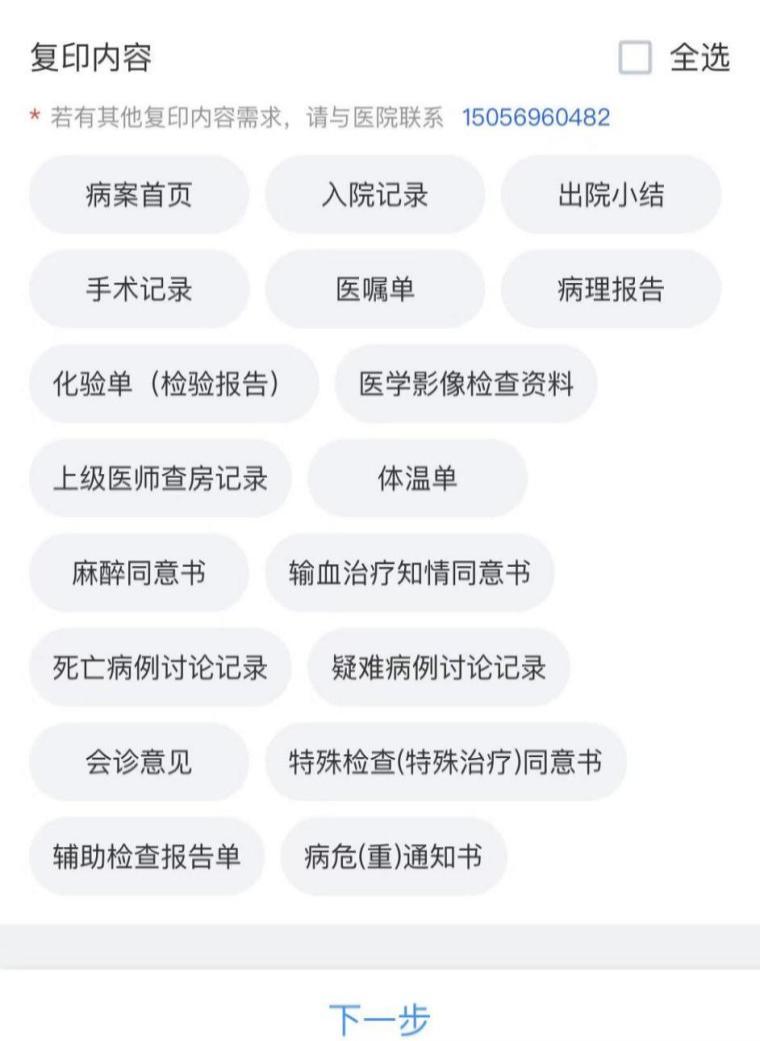
Task: Select the 会诊意见 chip
Action: coord(139,763)
